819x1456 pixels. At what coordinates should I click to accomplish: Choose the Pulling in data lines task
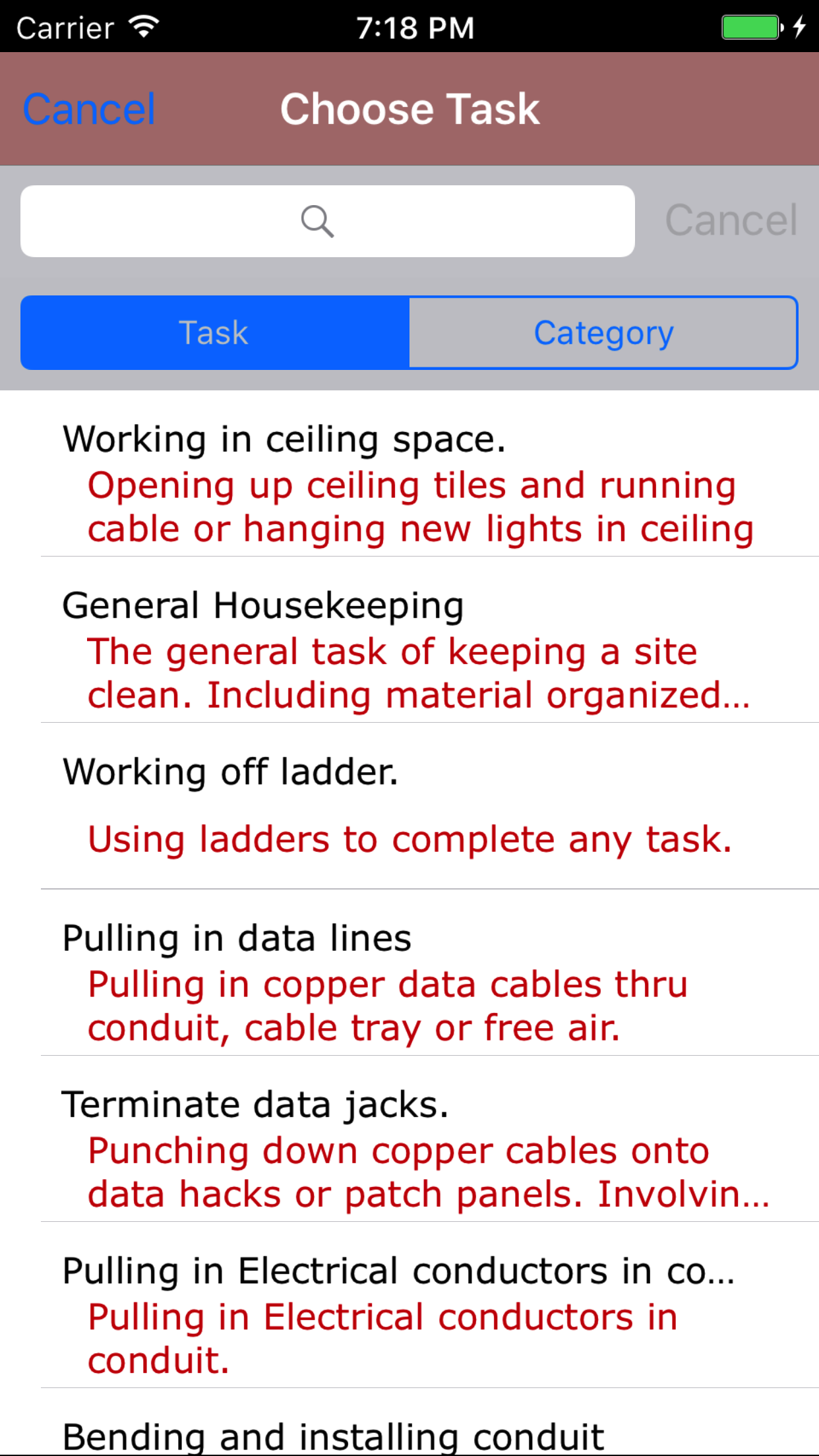point(409,983)
